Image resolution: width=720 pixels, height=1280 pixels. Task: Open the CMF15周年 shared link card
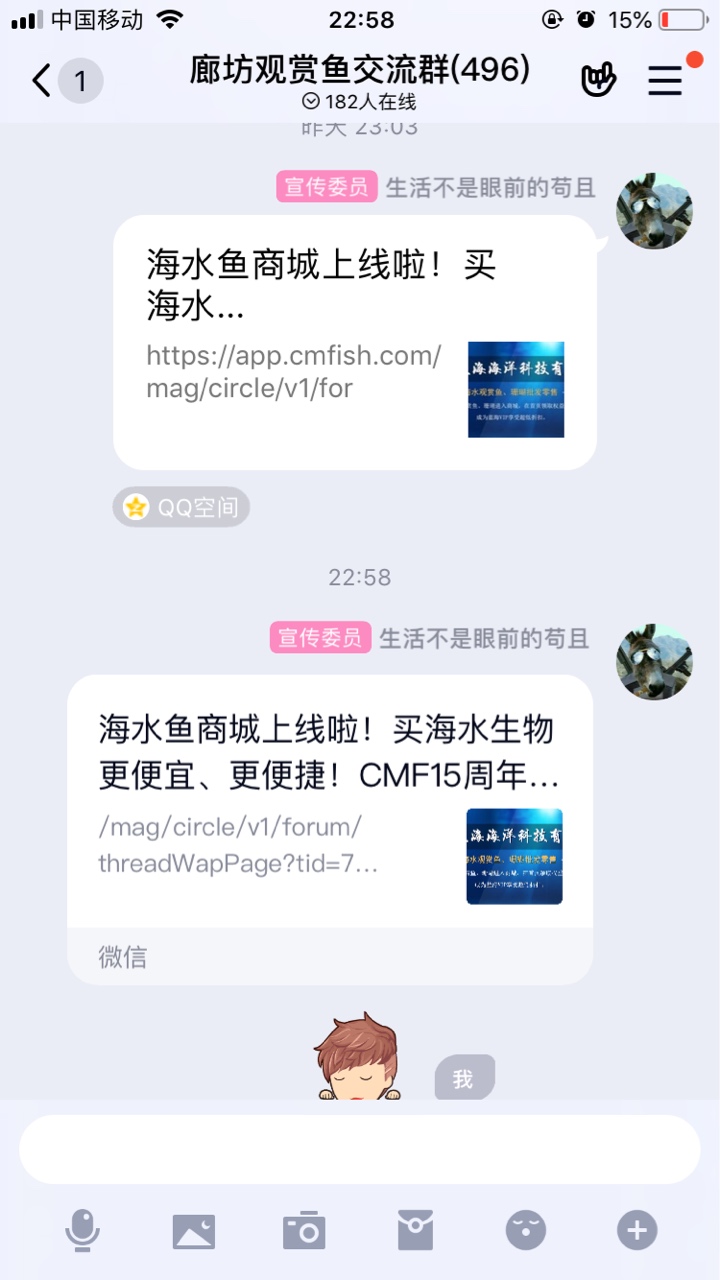[x=330, y=800]
